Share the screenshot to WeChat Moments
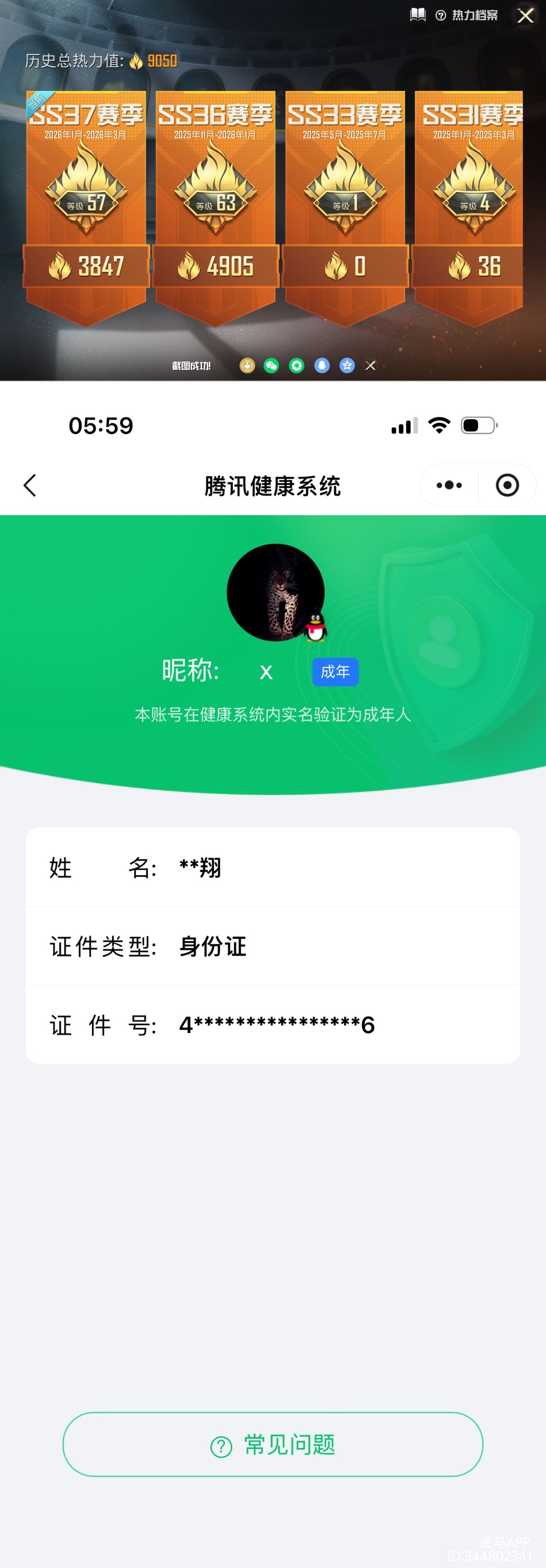 [297, 366]
